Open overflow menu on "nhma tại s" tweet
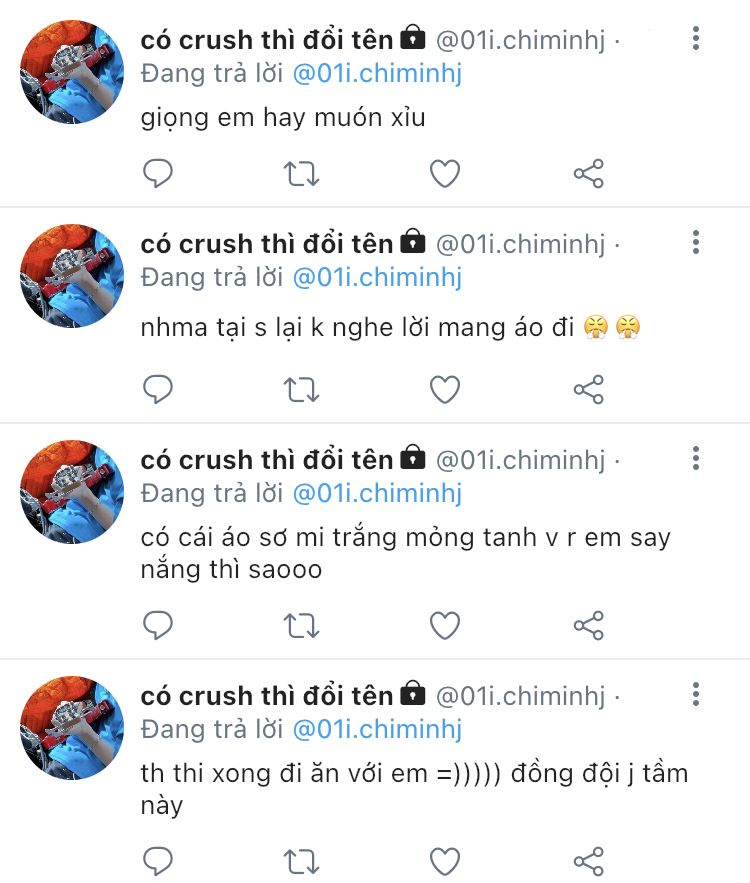Image resolution: width=750 pixels, height=883 pixels. point(696,242)
